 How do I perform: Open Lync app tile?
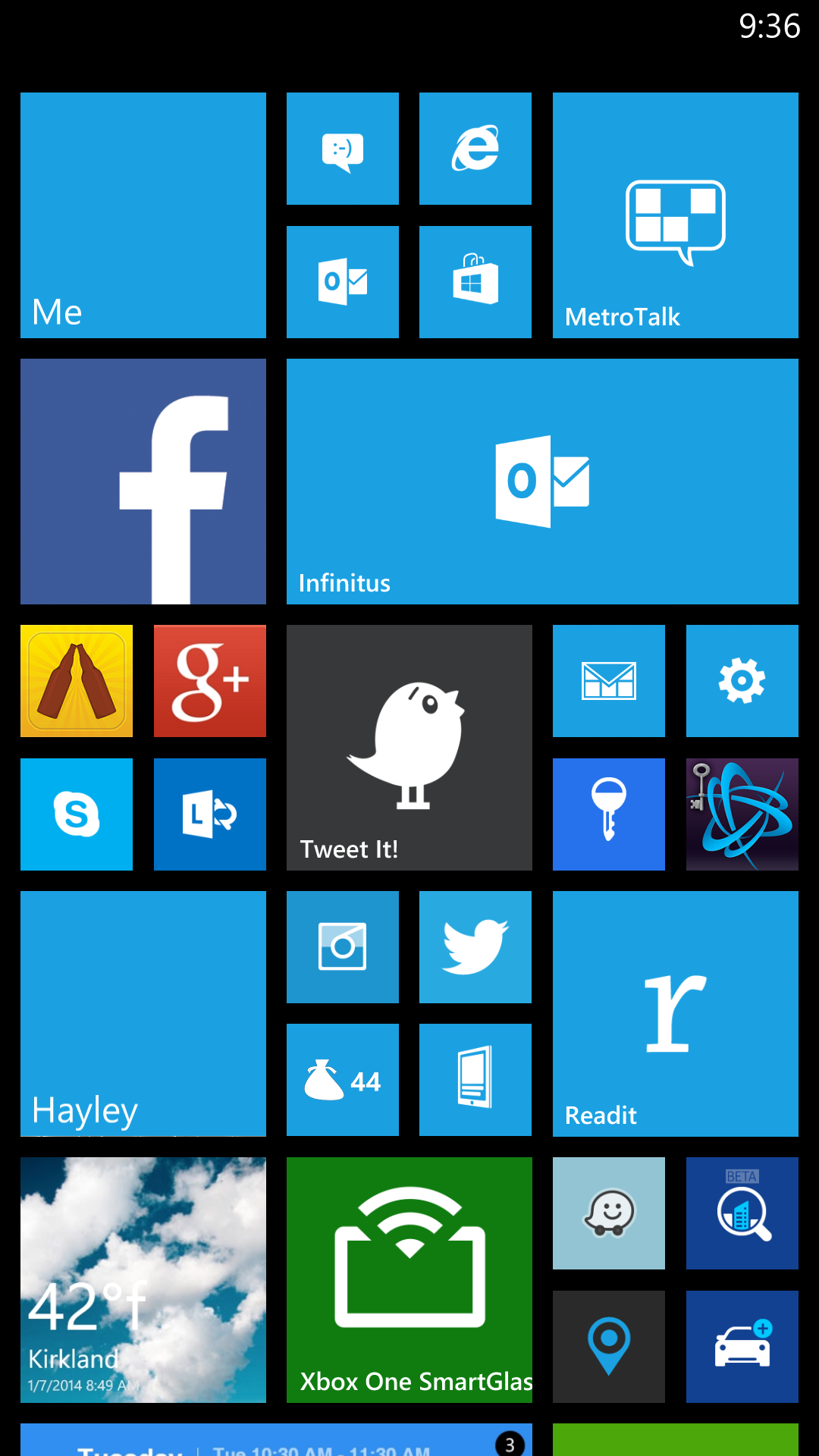tap(210, 814)
